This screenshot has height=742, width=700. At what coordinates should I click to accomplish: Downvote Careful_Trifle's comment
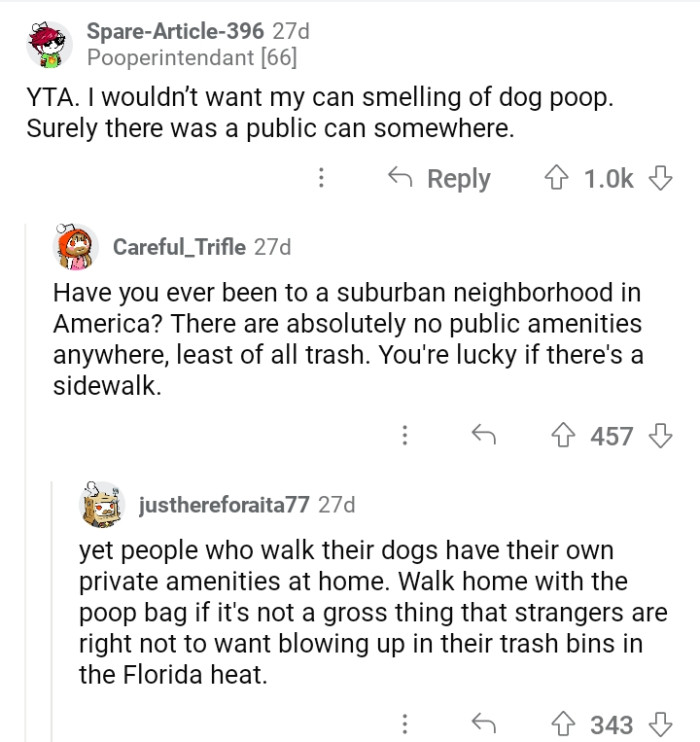click(x=658, y=435)
